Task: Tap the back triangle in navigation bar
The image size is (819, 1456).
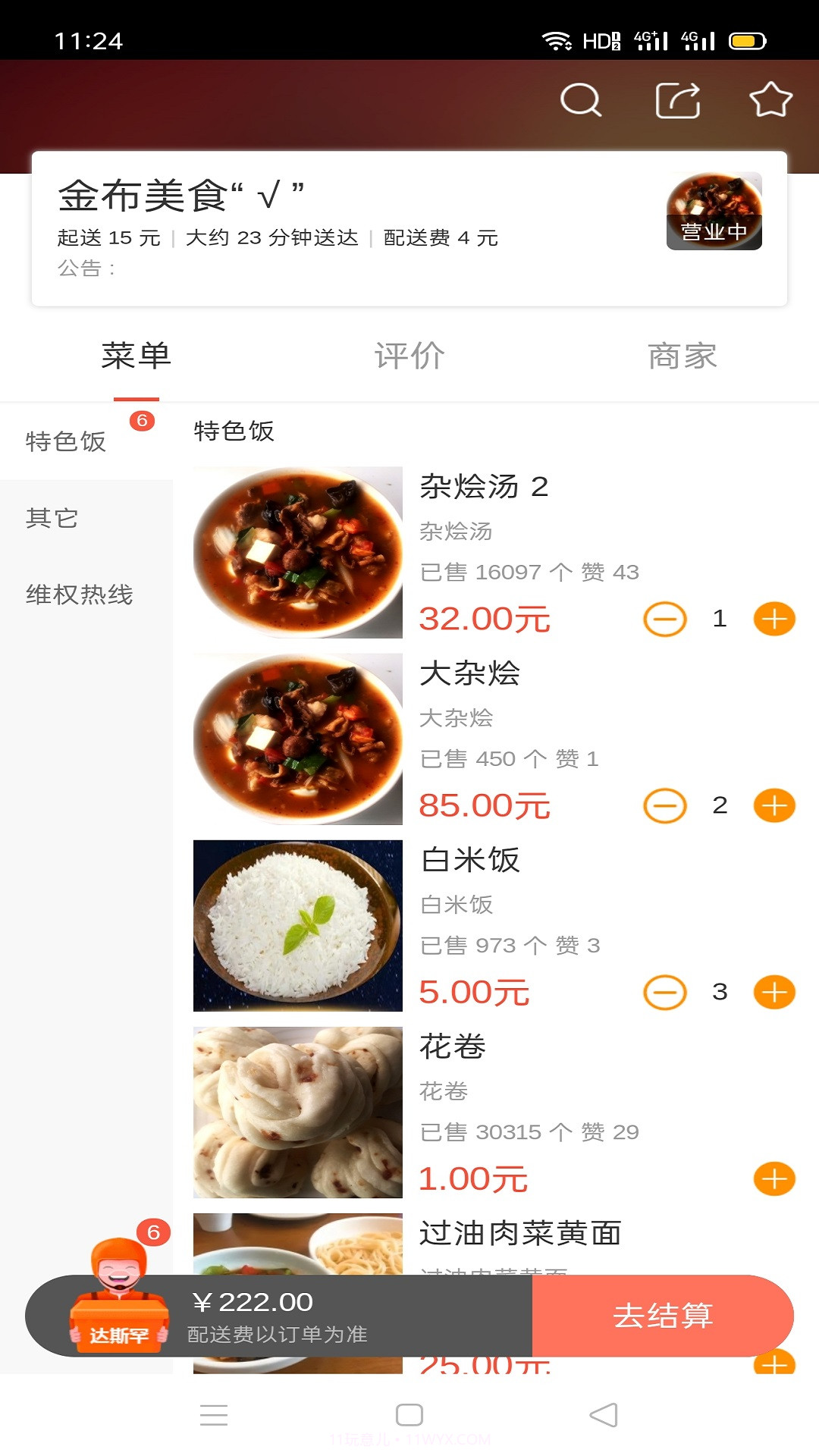Action: 603,1415
